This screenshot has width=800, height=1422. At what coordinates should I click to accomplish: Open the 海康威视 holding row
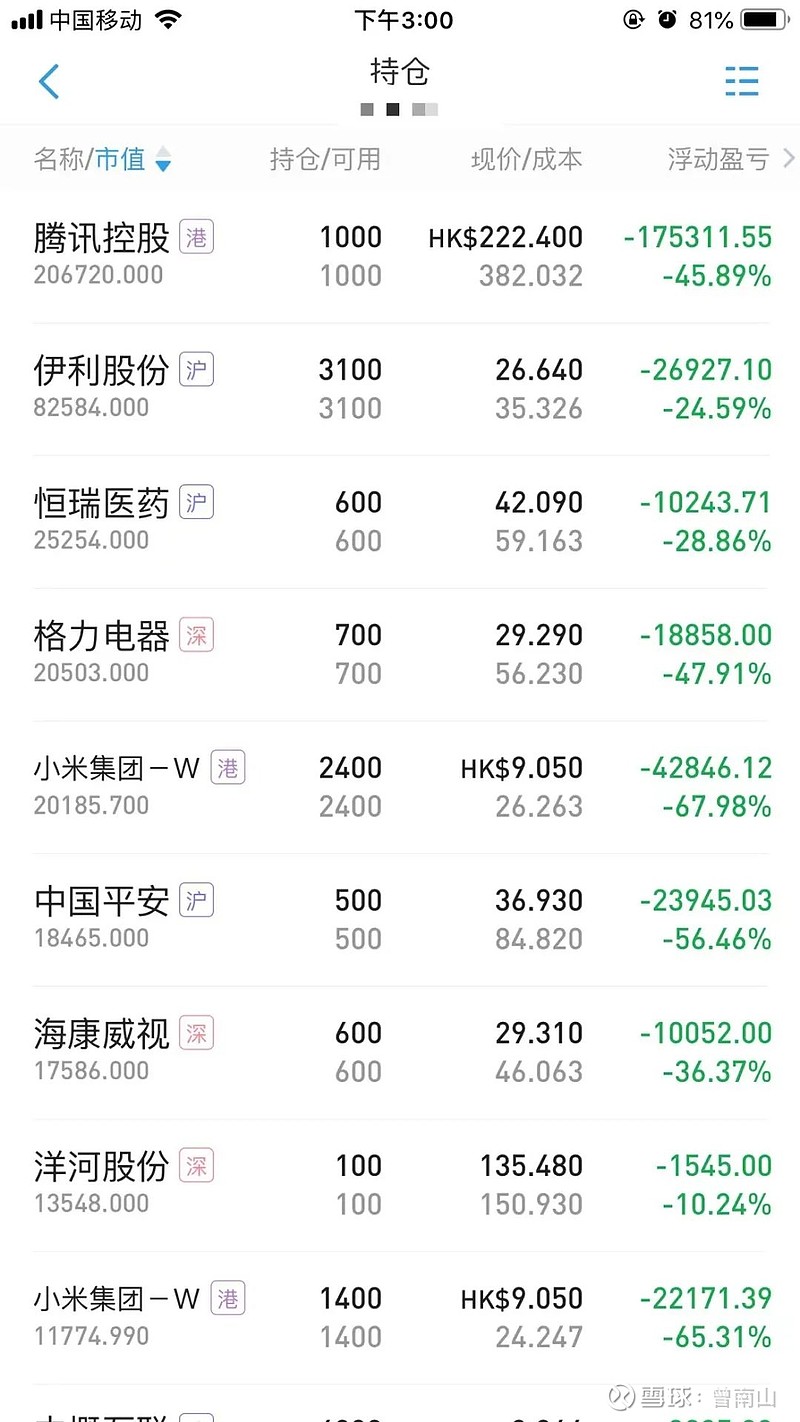(x=400, y=1053)
